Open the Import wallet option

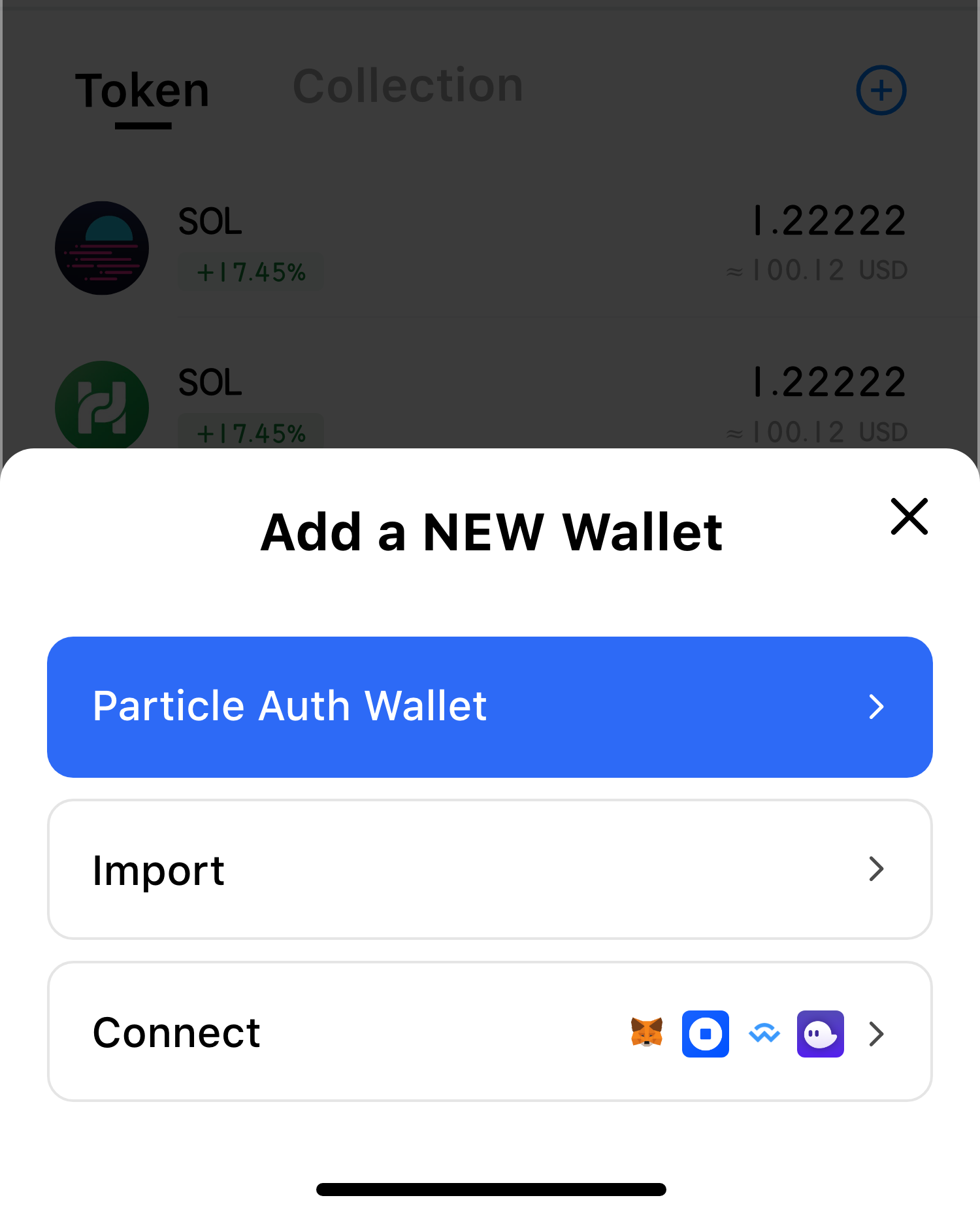(489, 869)
